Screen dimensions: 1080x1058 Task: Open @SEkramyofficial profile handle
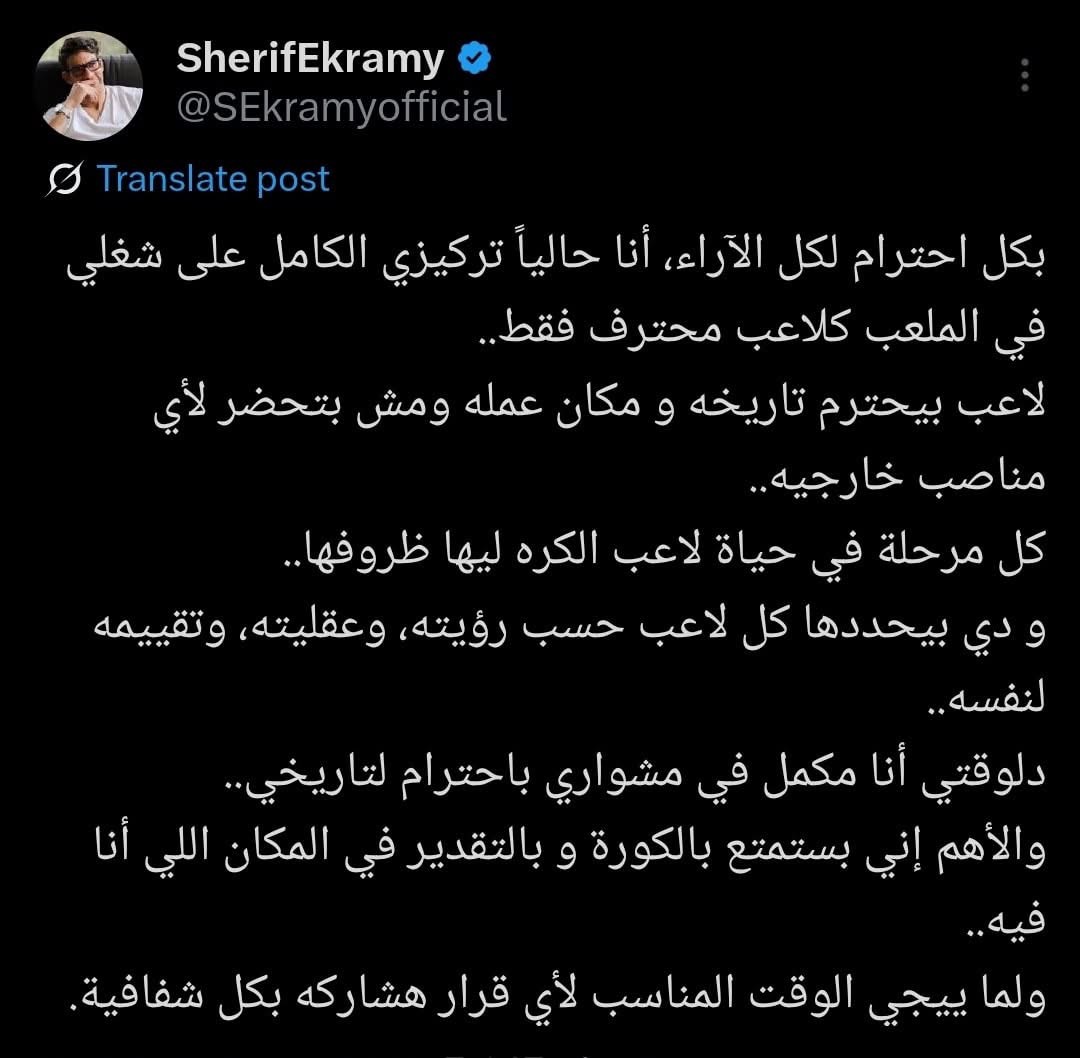point(341,106)
